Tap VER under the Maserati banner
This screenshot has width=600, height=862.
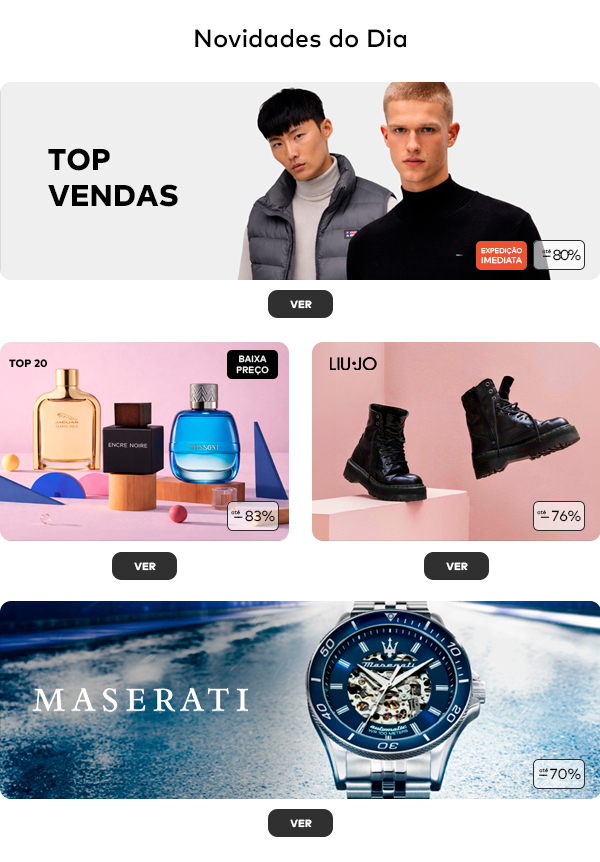click(300, 823)
